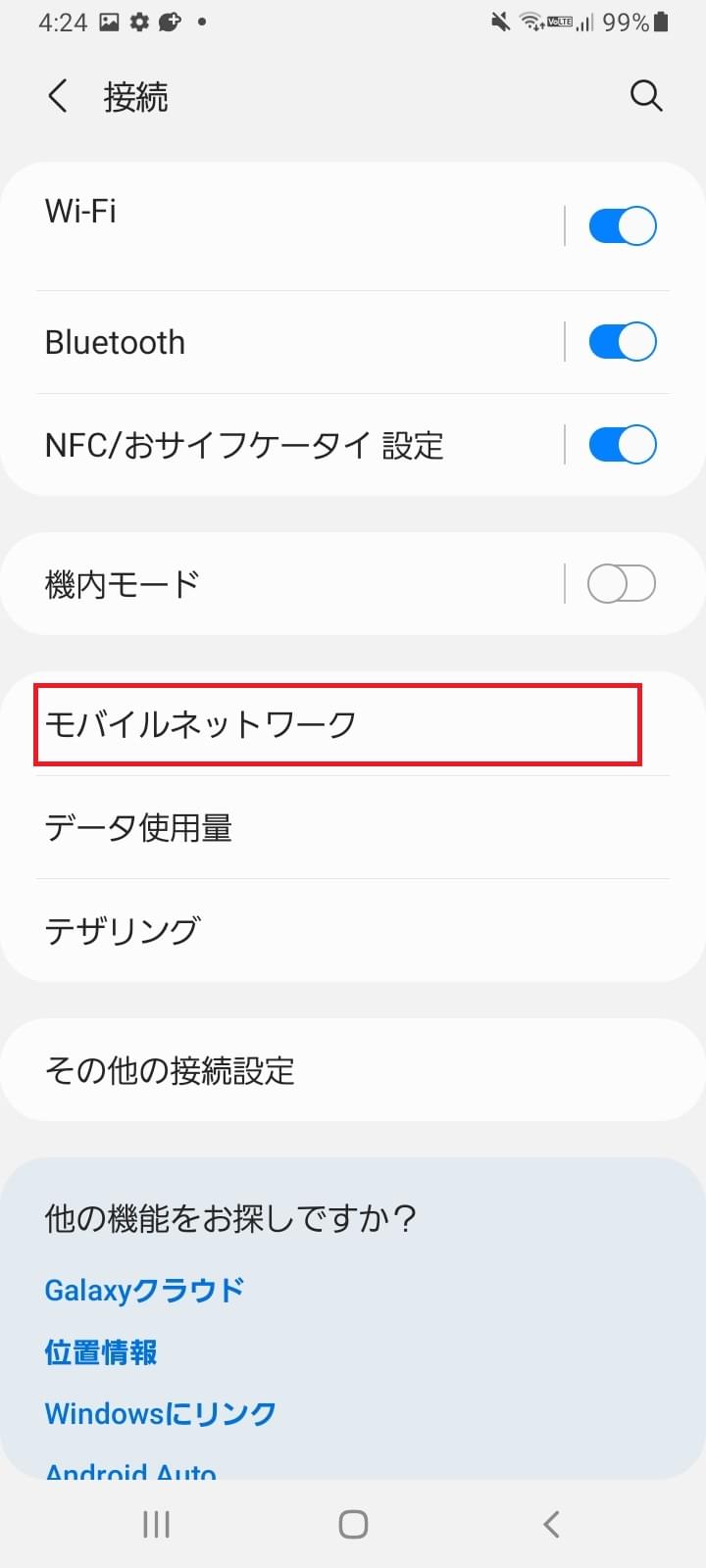
Task: Open the 位置情報 link
Action: (99, 1352)
